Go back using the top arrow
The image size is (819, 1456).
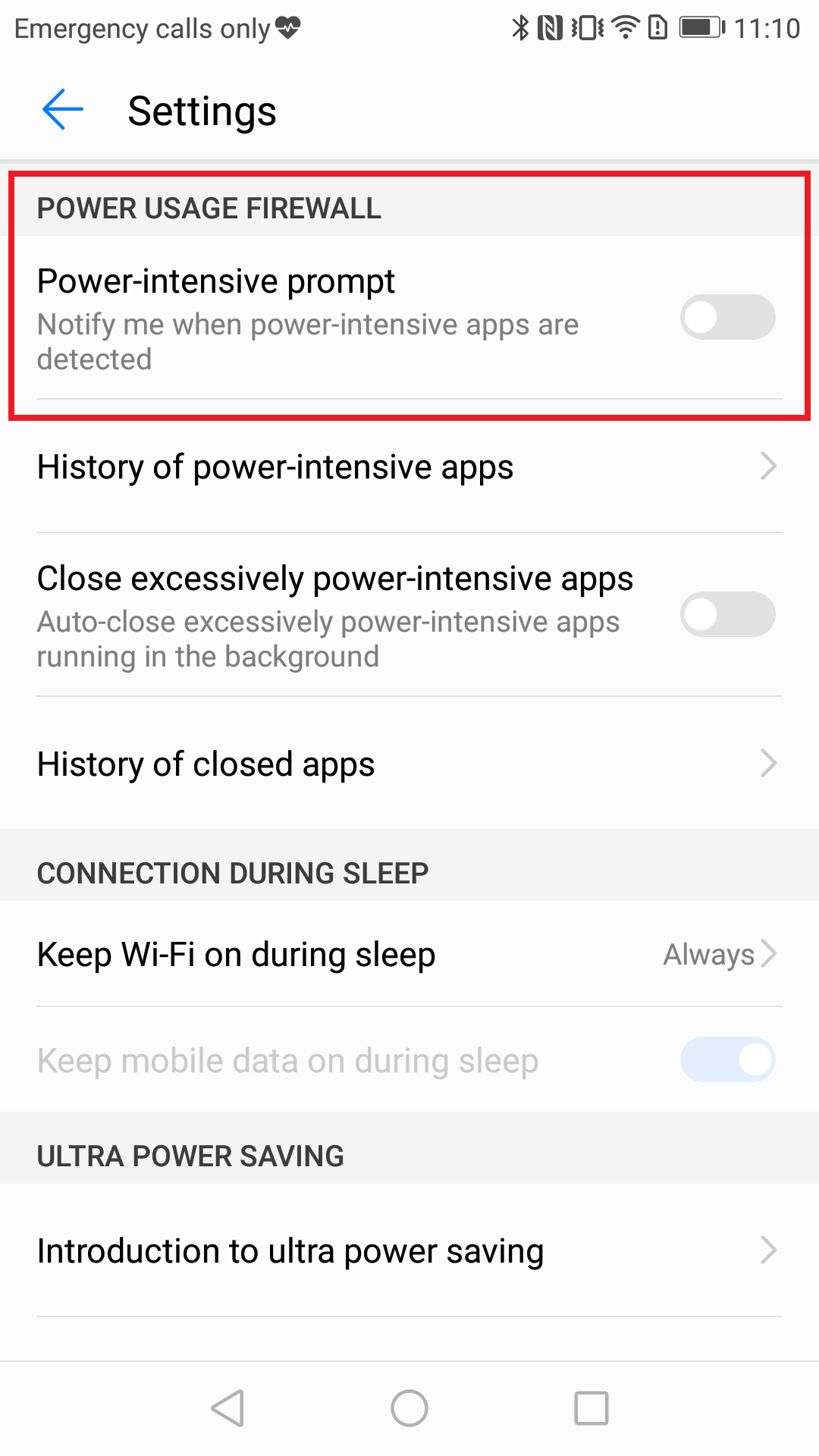(x=63, y=110)
